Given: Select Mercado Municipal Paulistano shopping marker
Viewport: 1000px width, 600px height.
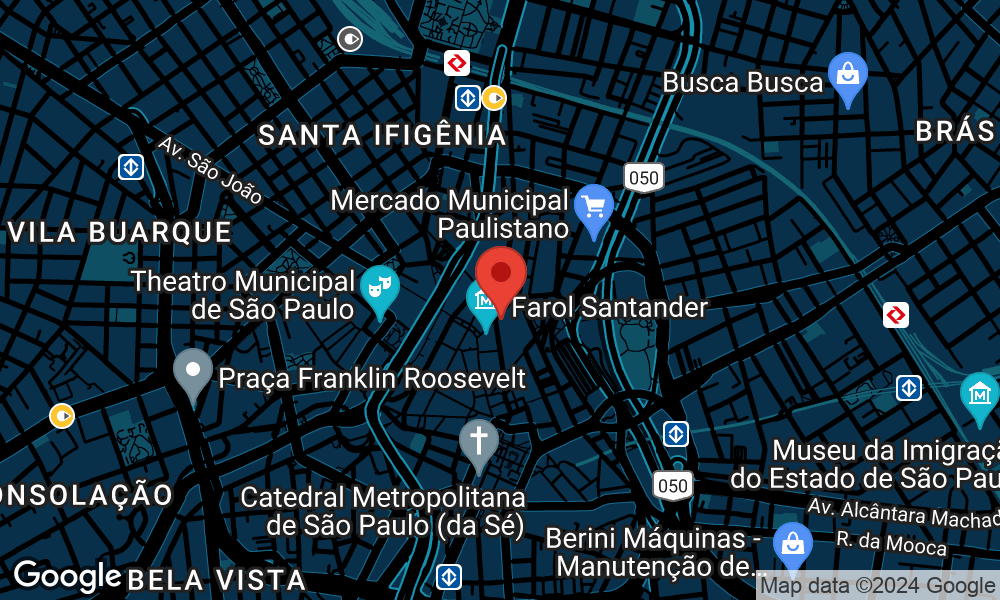Looking at the screenshot, I should point(594,209).
